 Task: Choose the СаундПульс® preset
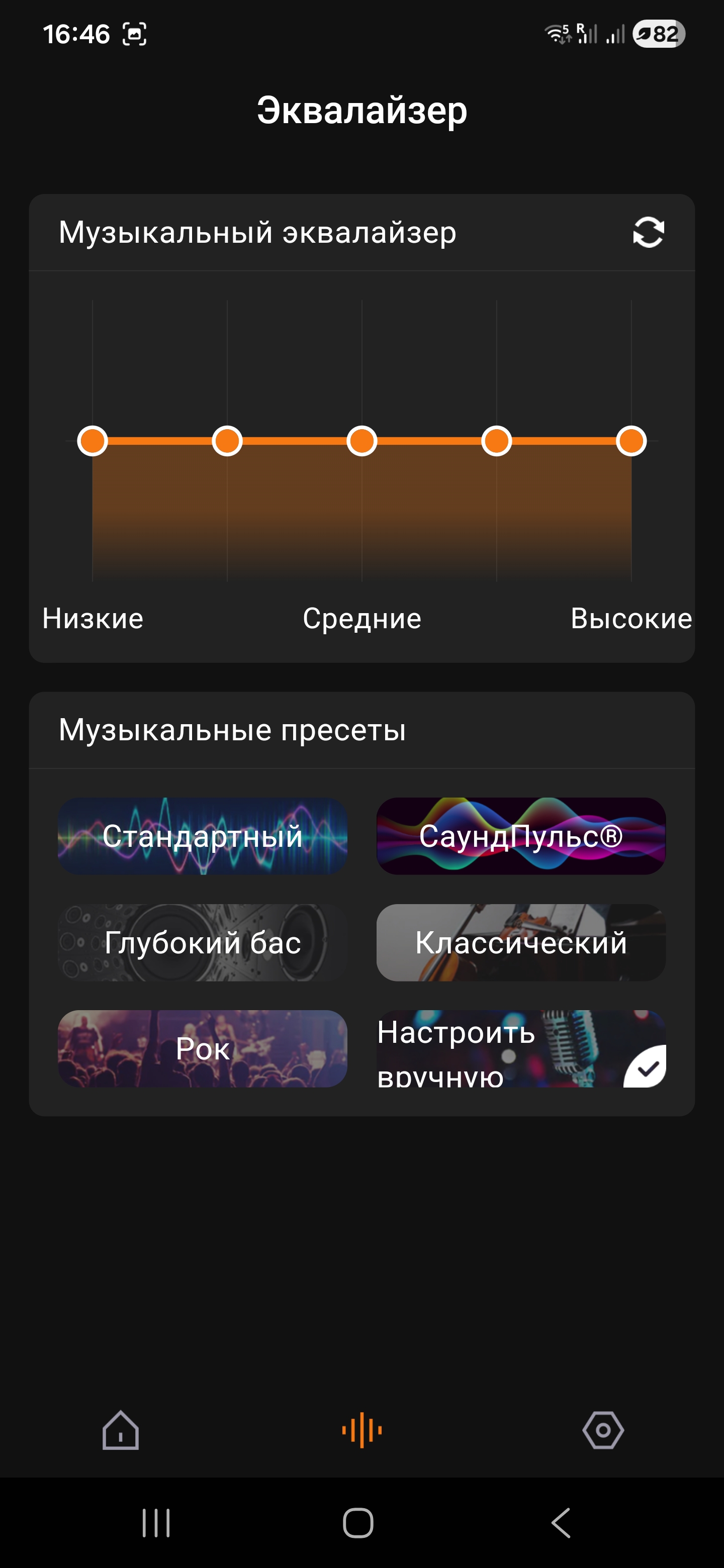pos(520,836)
